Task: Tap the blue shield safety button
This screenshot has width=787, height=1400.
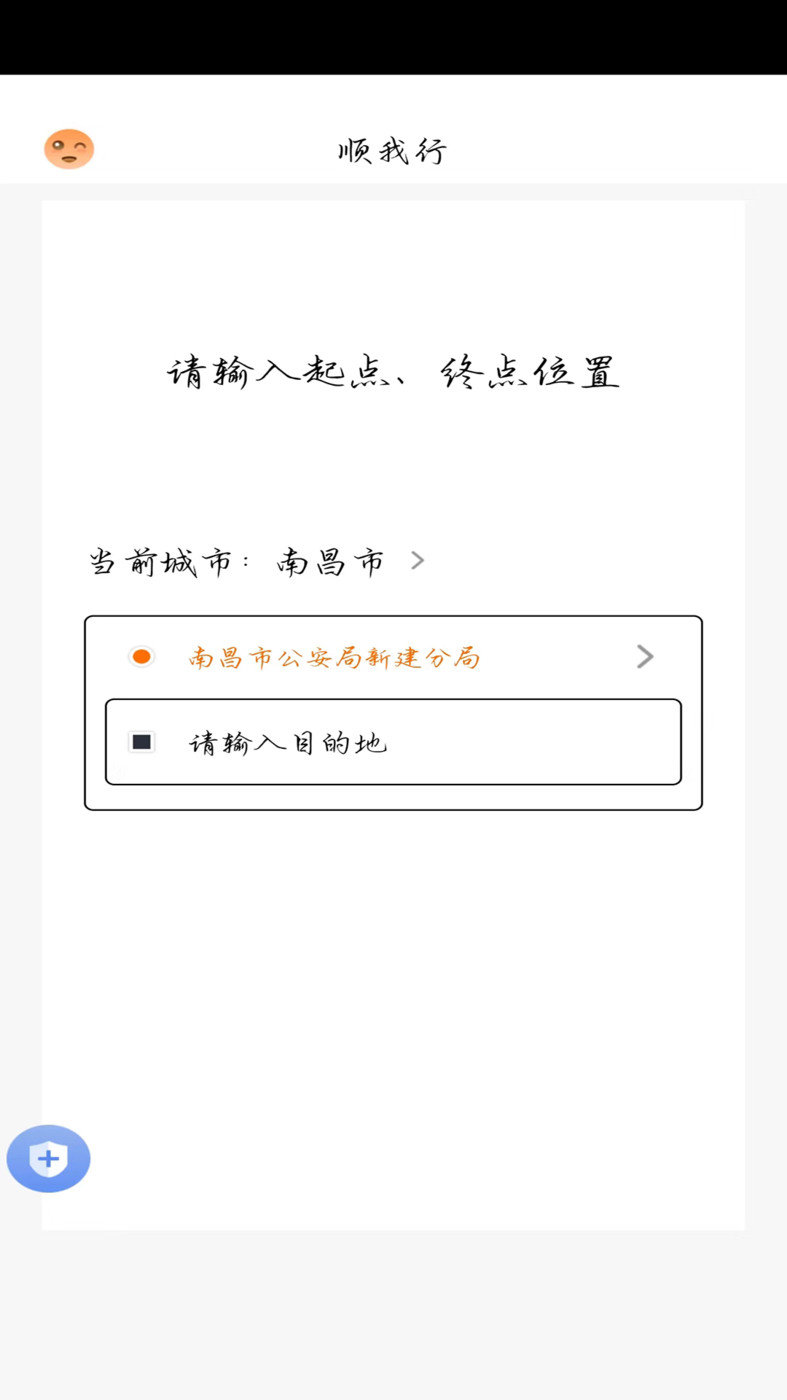Action: (x=48, y=1158)
